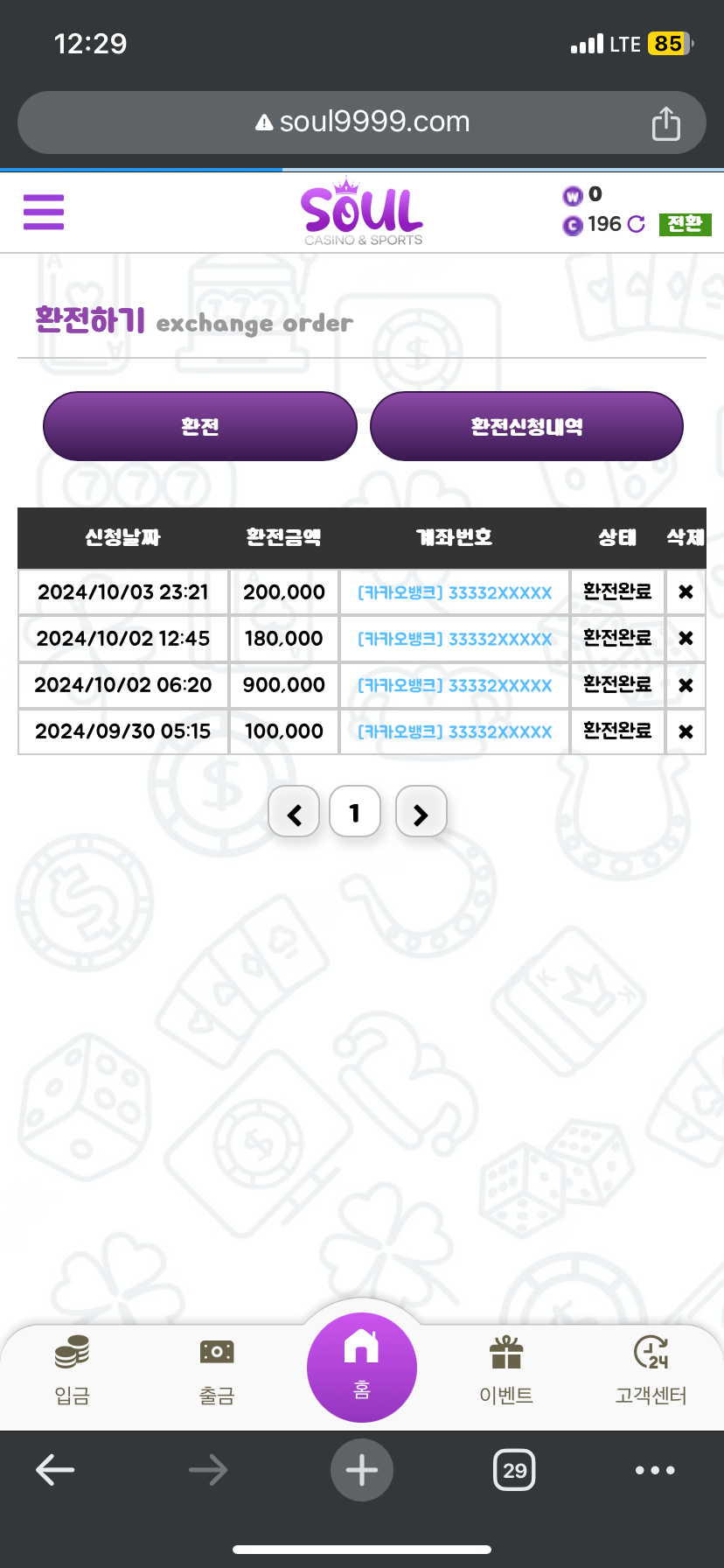Open 고객센터 customer center
Image resolution: width=724 pixels, height=1568 pixels.
point(651,1371)
